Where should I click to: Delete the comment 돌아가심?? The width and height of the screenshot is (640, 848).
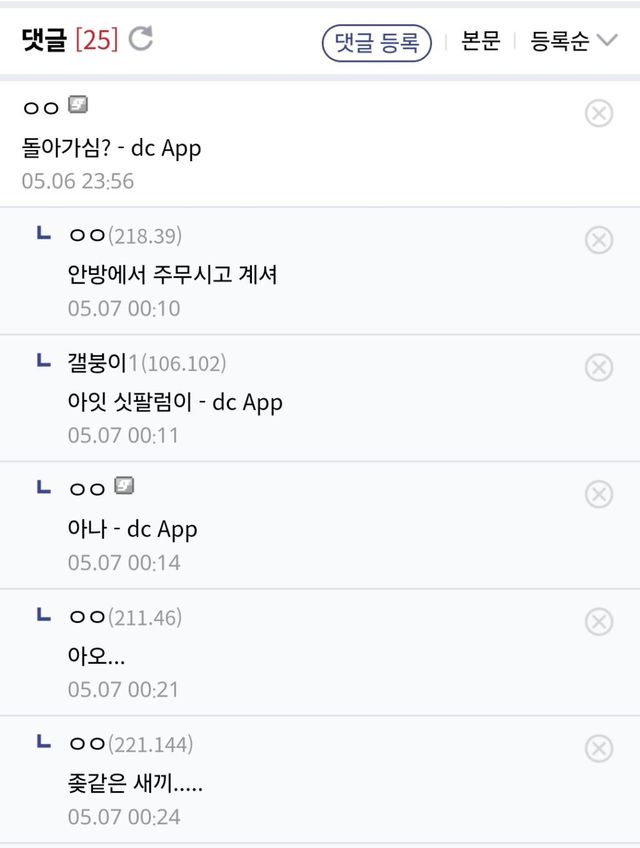pos(599,114)
